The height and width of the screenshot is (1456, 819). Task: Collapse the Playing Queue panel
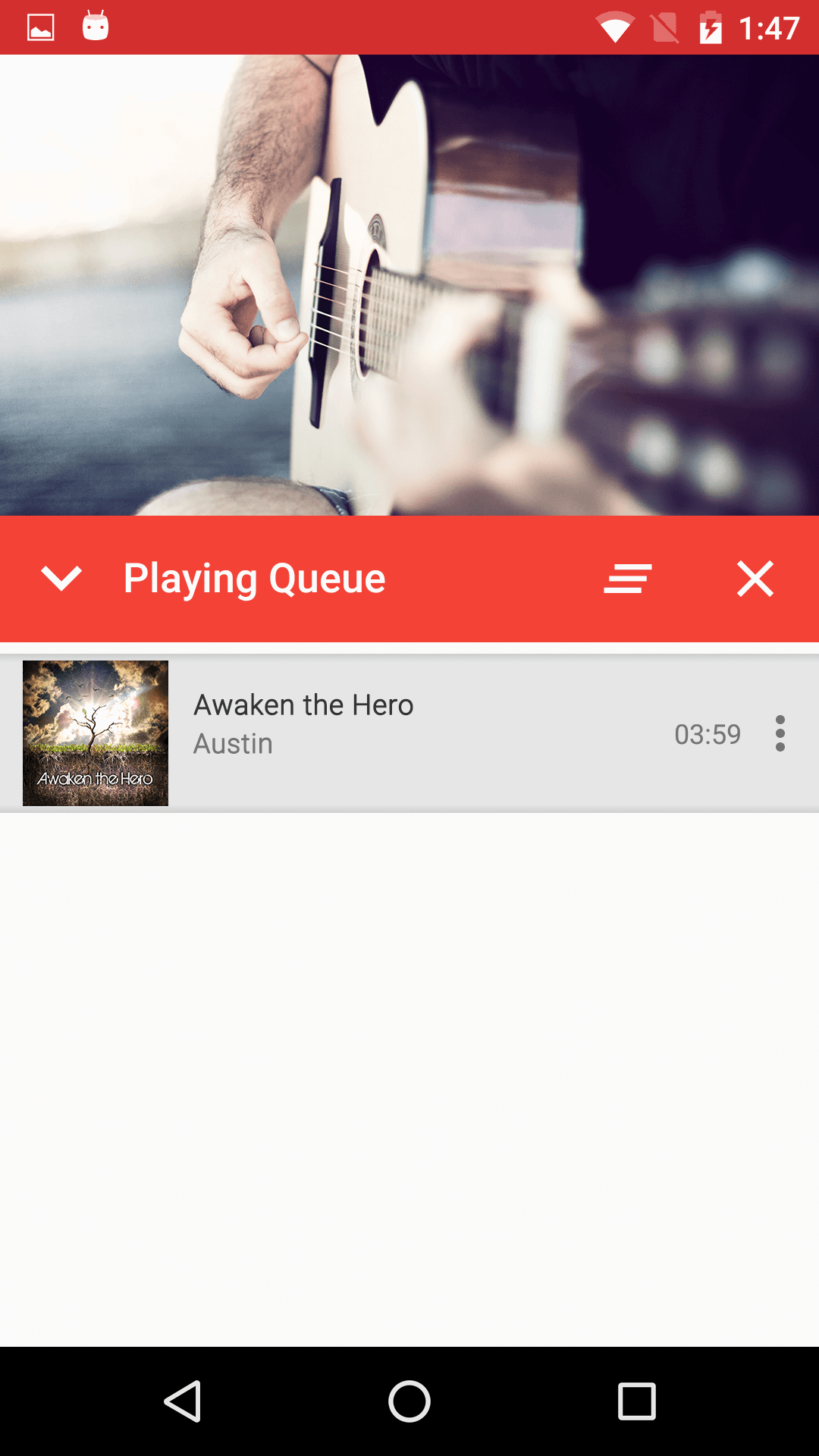(61, 579)
